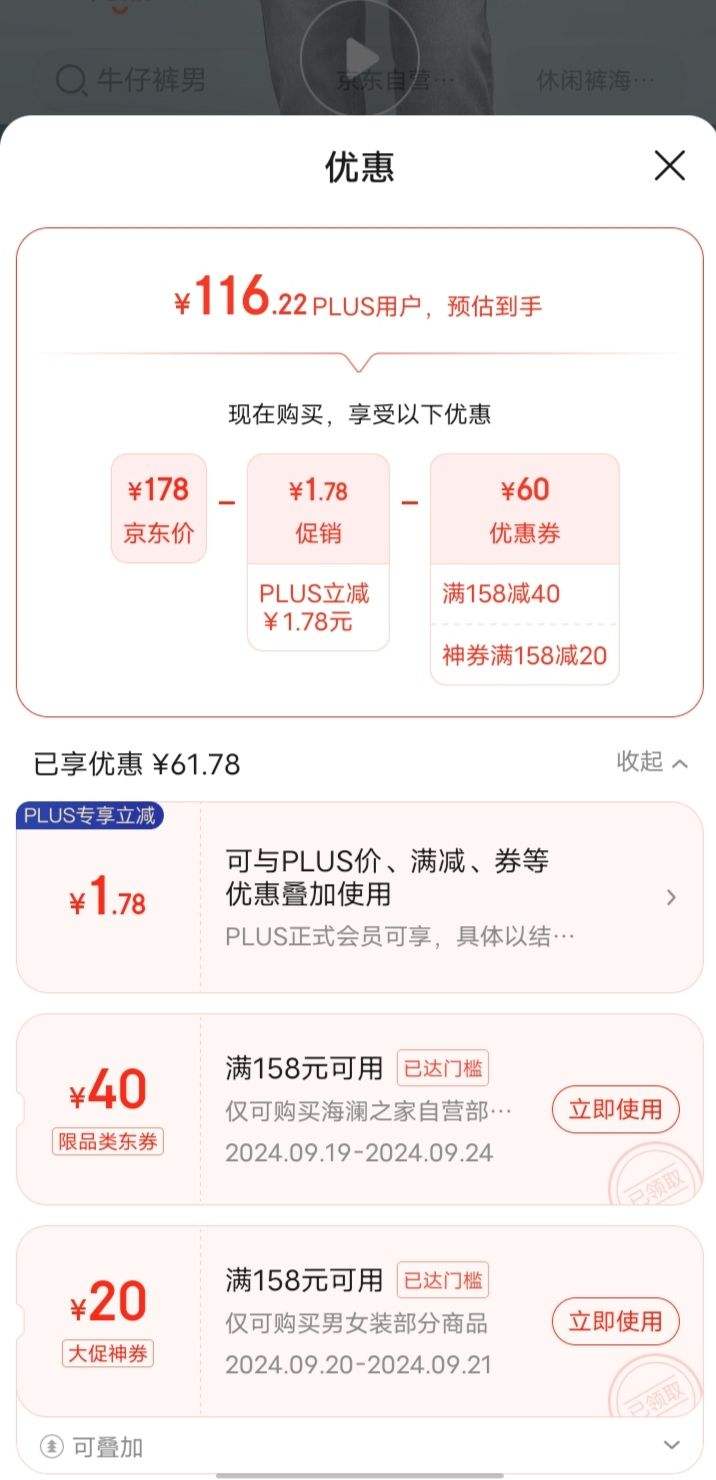
Task: Collapse the 已享优惠 section via 收起
Action: click(x=652, y=762)
